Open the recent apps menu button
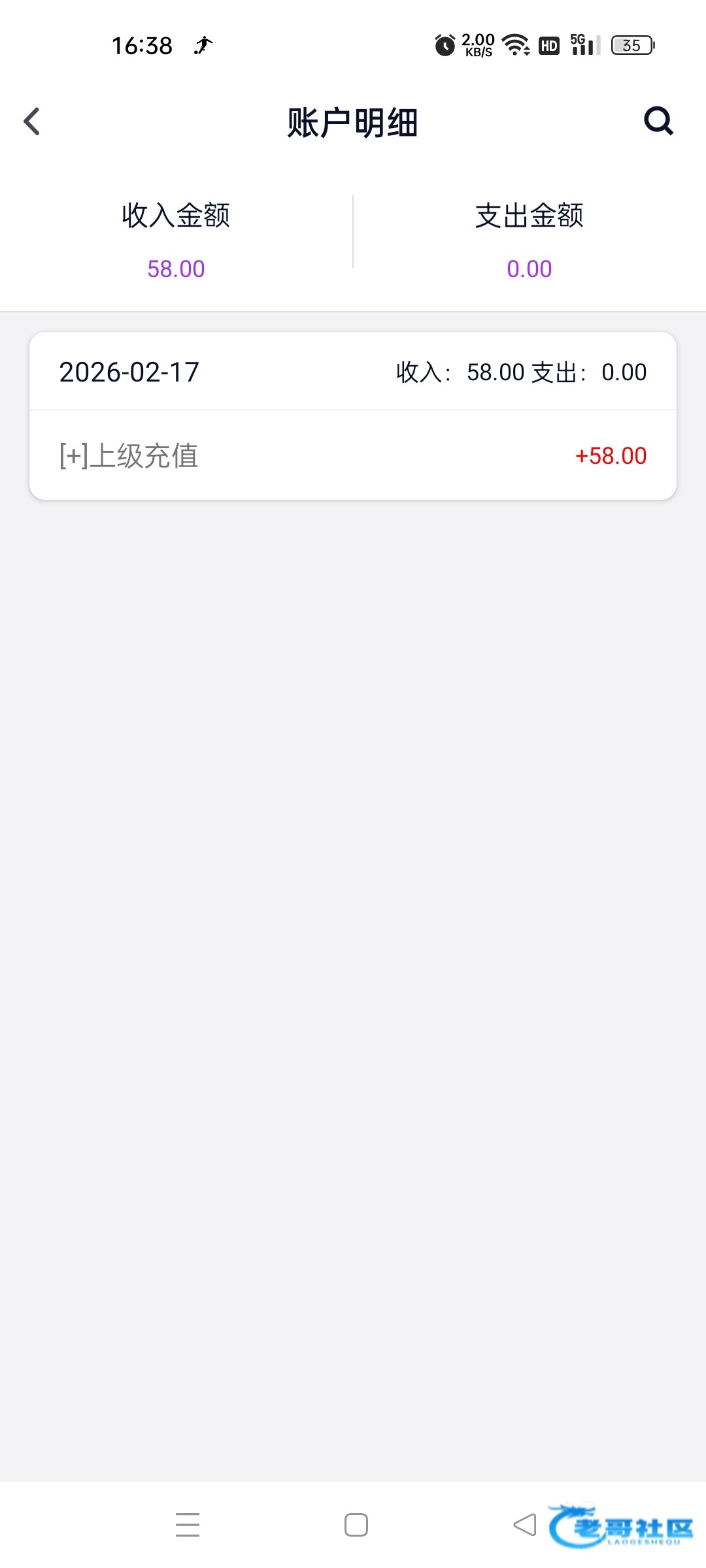 (x=188, y=1525)
